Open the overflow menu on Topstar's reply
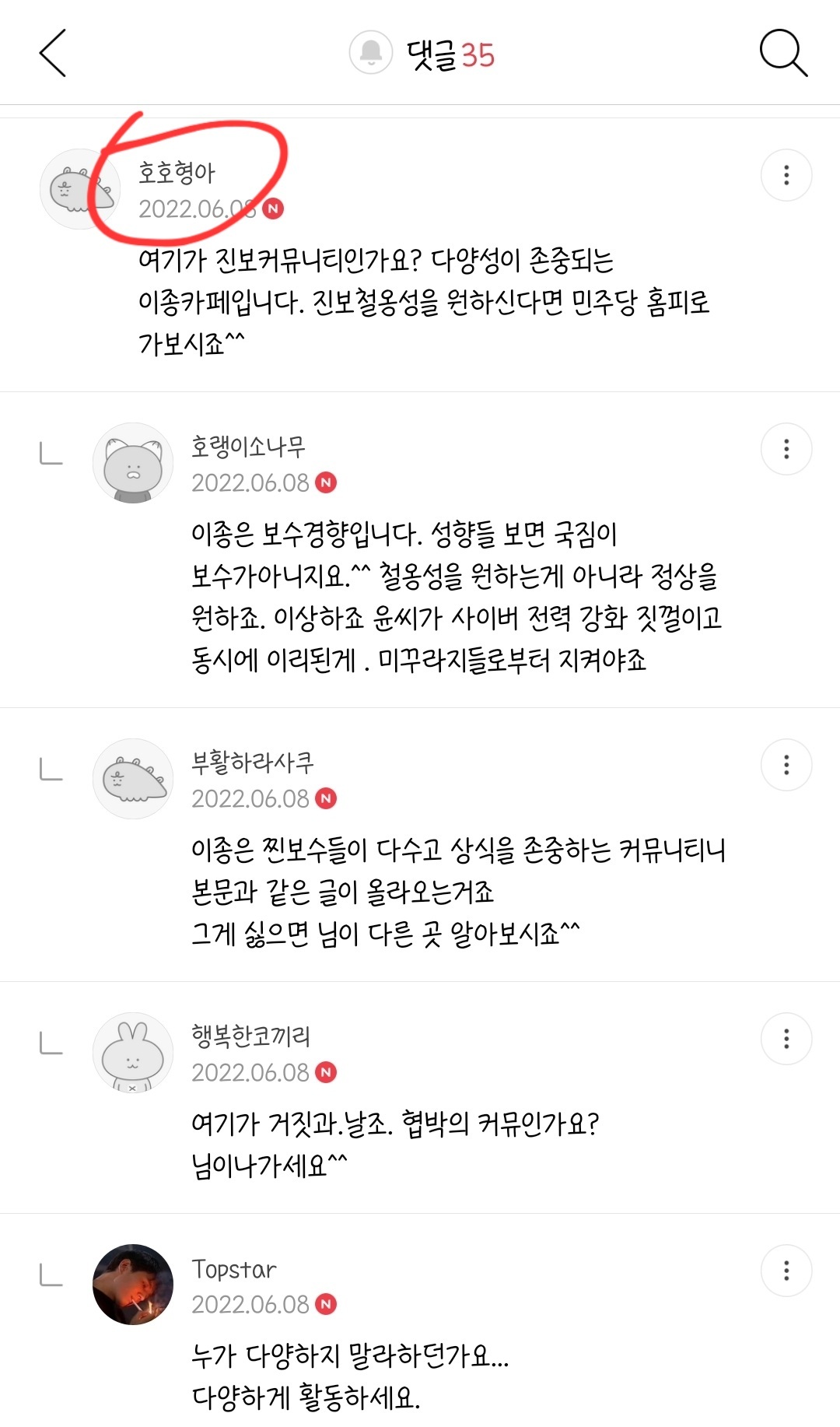 tap(786, 1271)
